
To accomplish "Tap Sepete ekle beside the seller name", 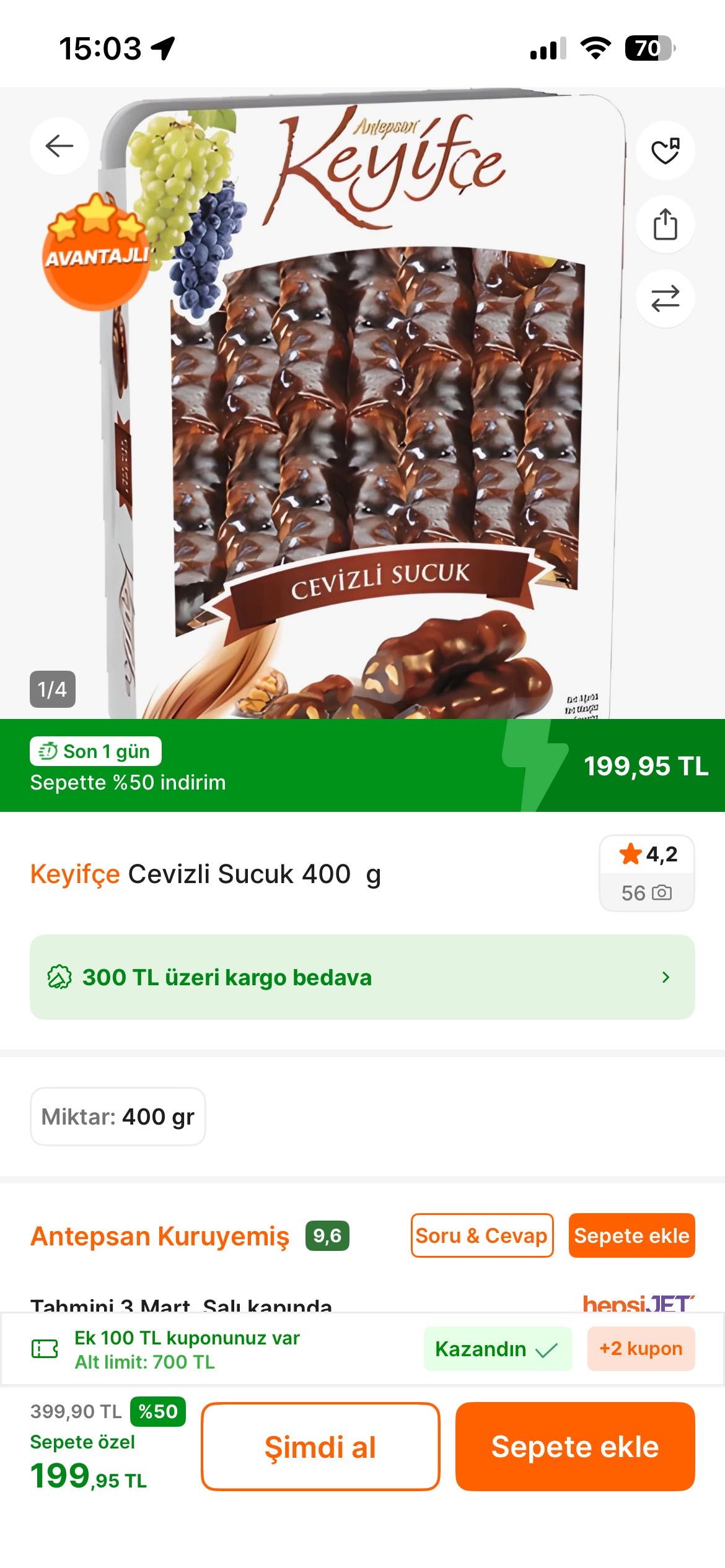I will pyautogui.click(x=631, y=1235).
